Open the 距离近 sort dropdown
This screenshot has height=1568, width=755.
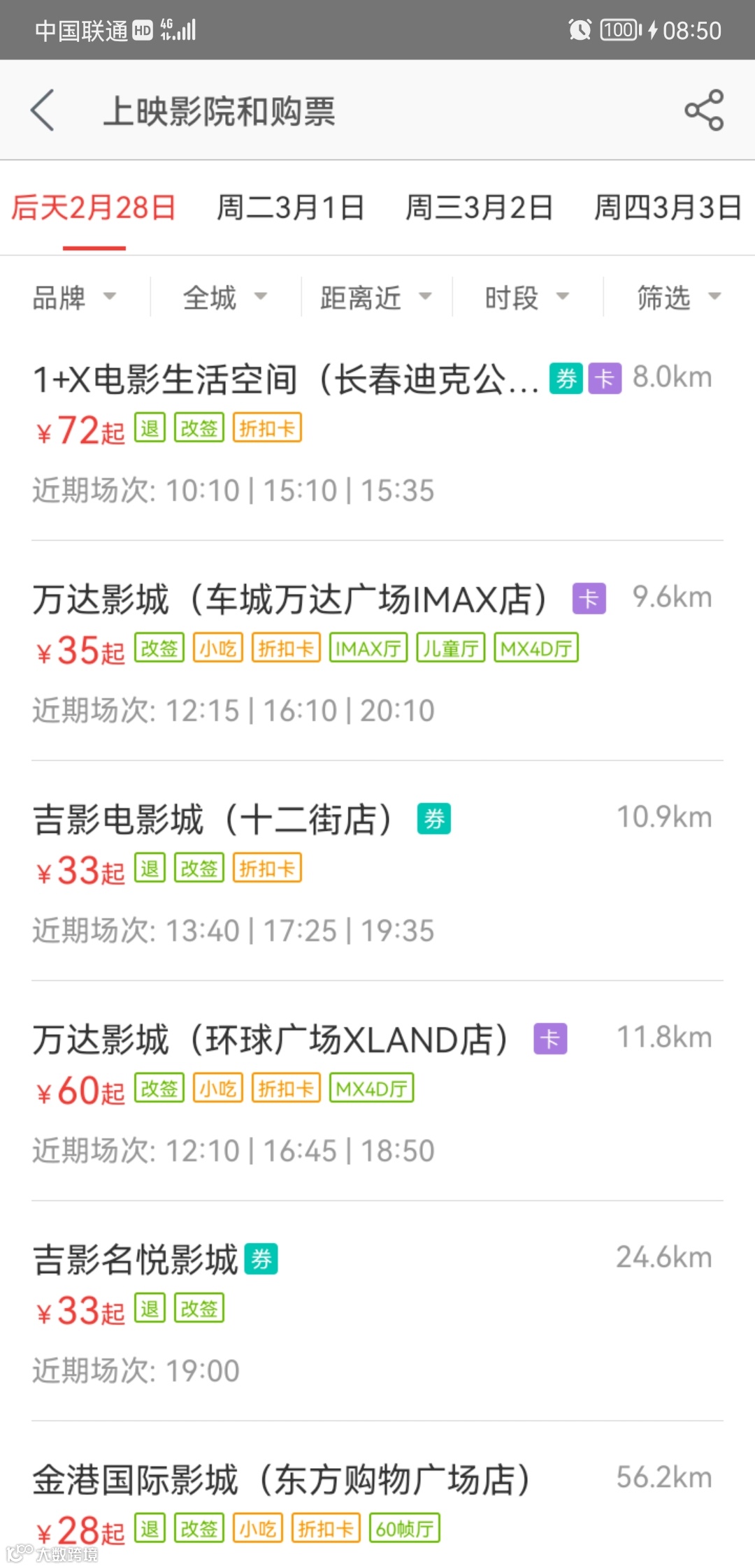[376, 298]
